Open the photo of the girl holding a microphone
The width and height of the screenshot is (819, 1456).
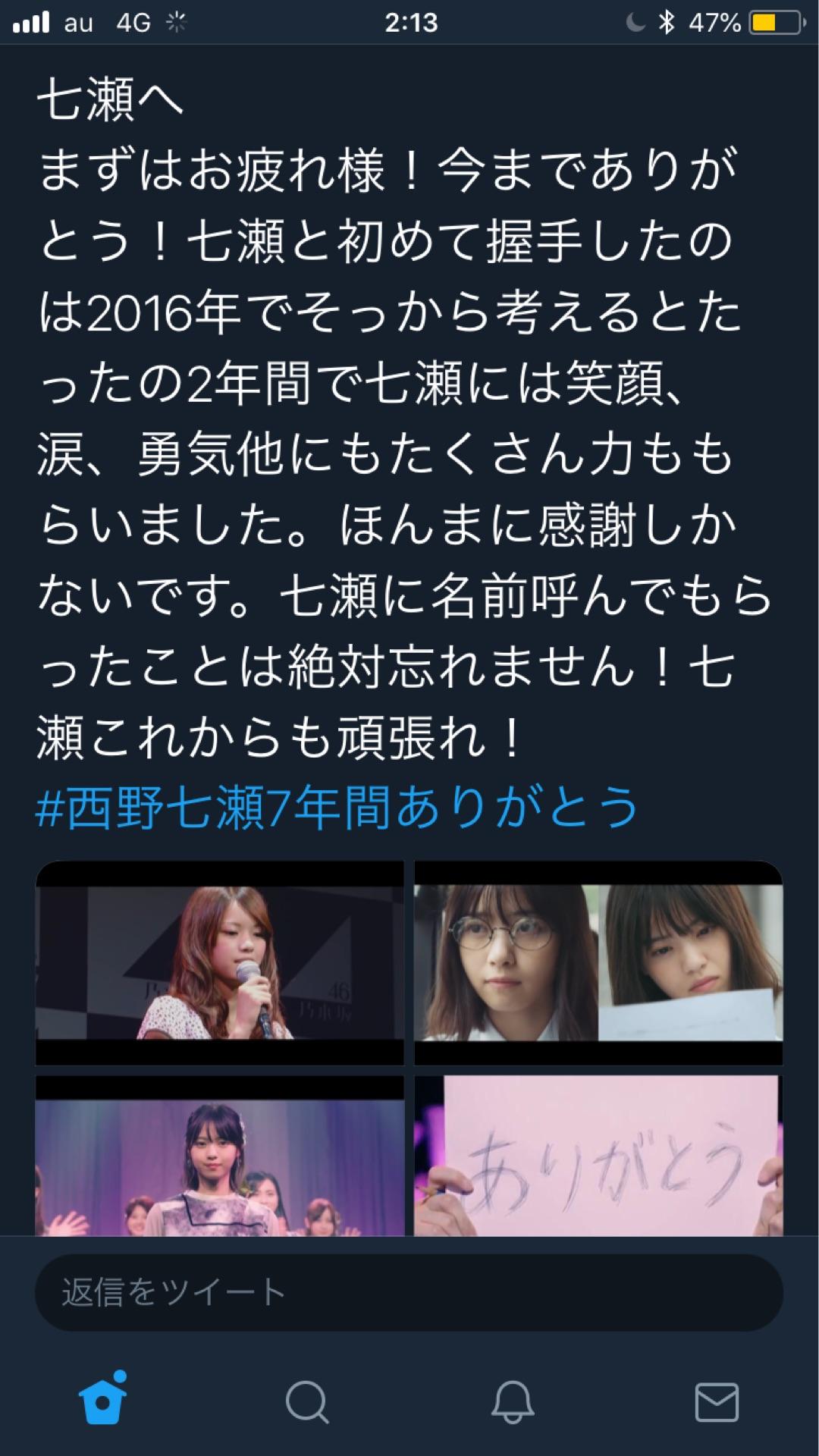point(220,963)
